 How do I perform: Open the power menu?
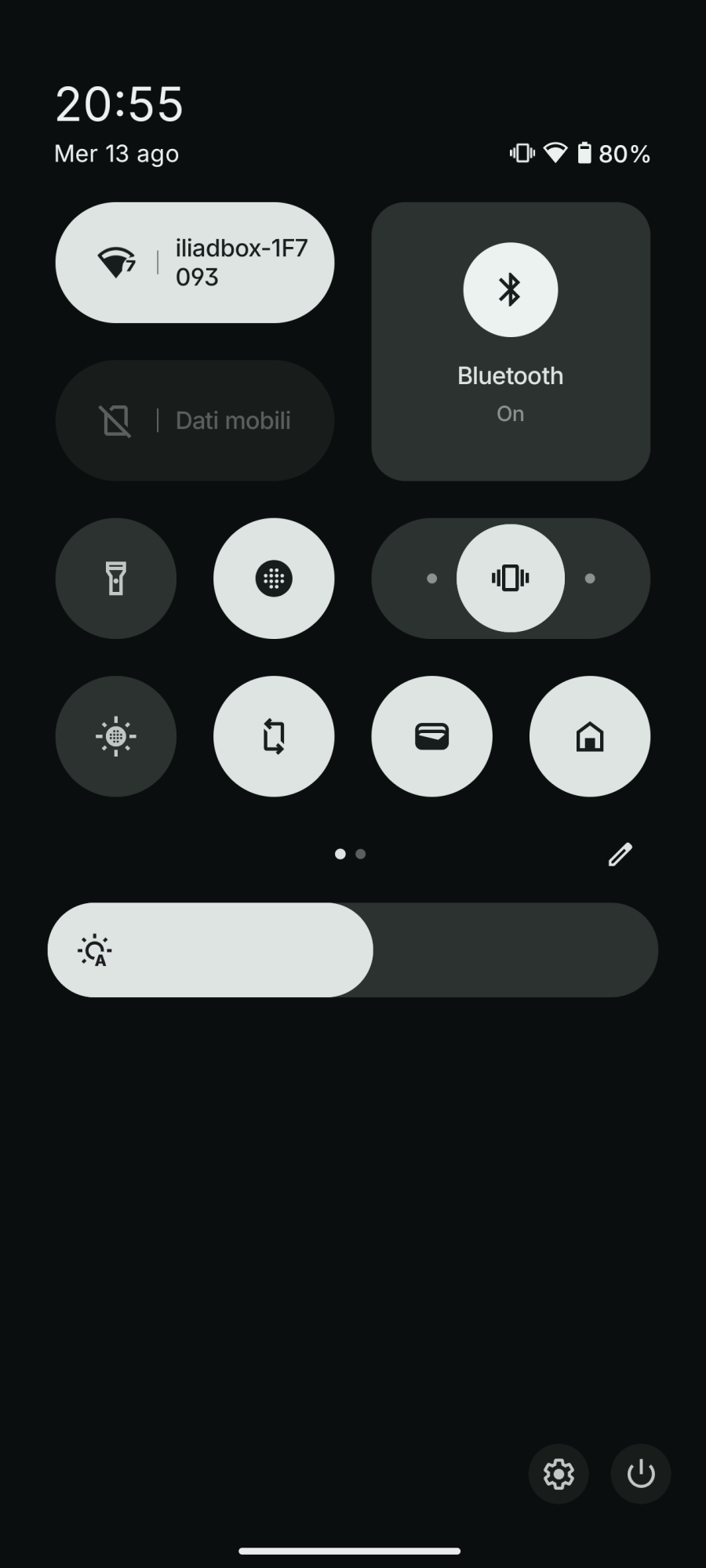click(x=641, y=1474)
